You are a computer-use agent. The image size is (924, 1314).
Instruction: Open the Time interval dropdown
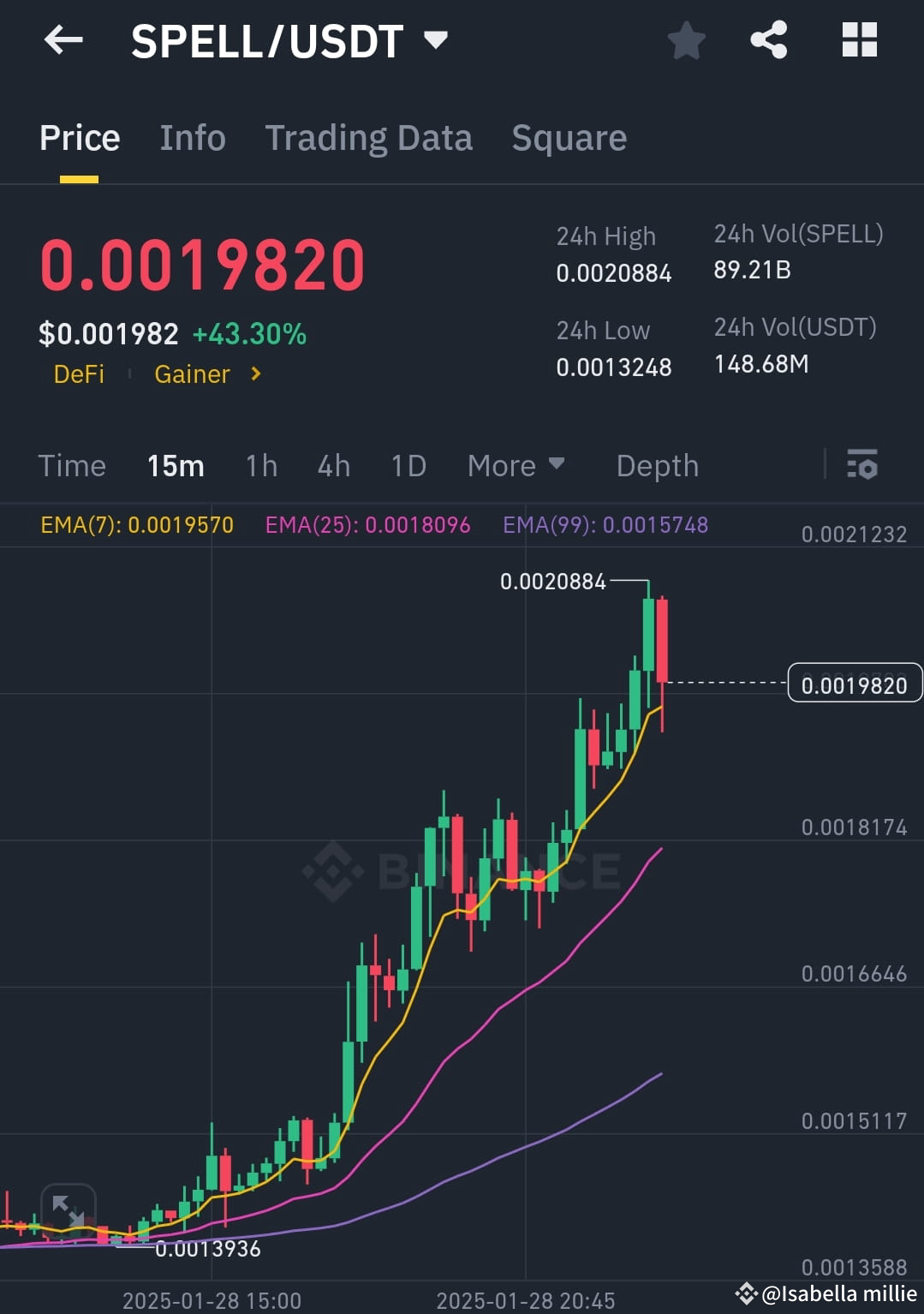72,465
